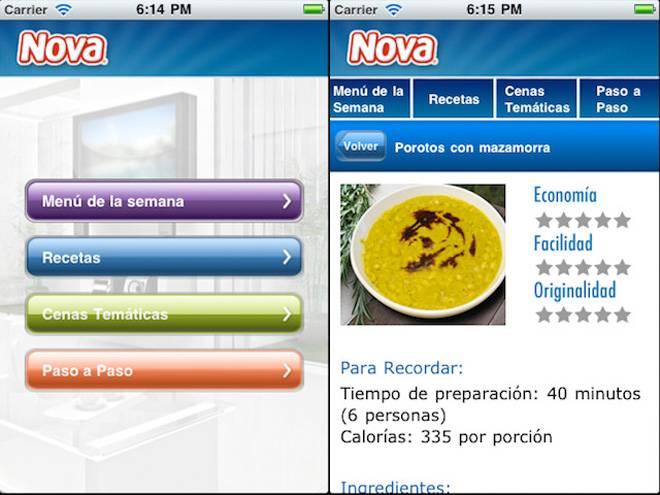The image size is (660, 495).
Task: Select the Cenas Temáticas top tab
Action: coord(537,99)
